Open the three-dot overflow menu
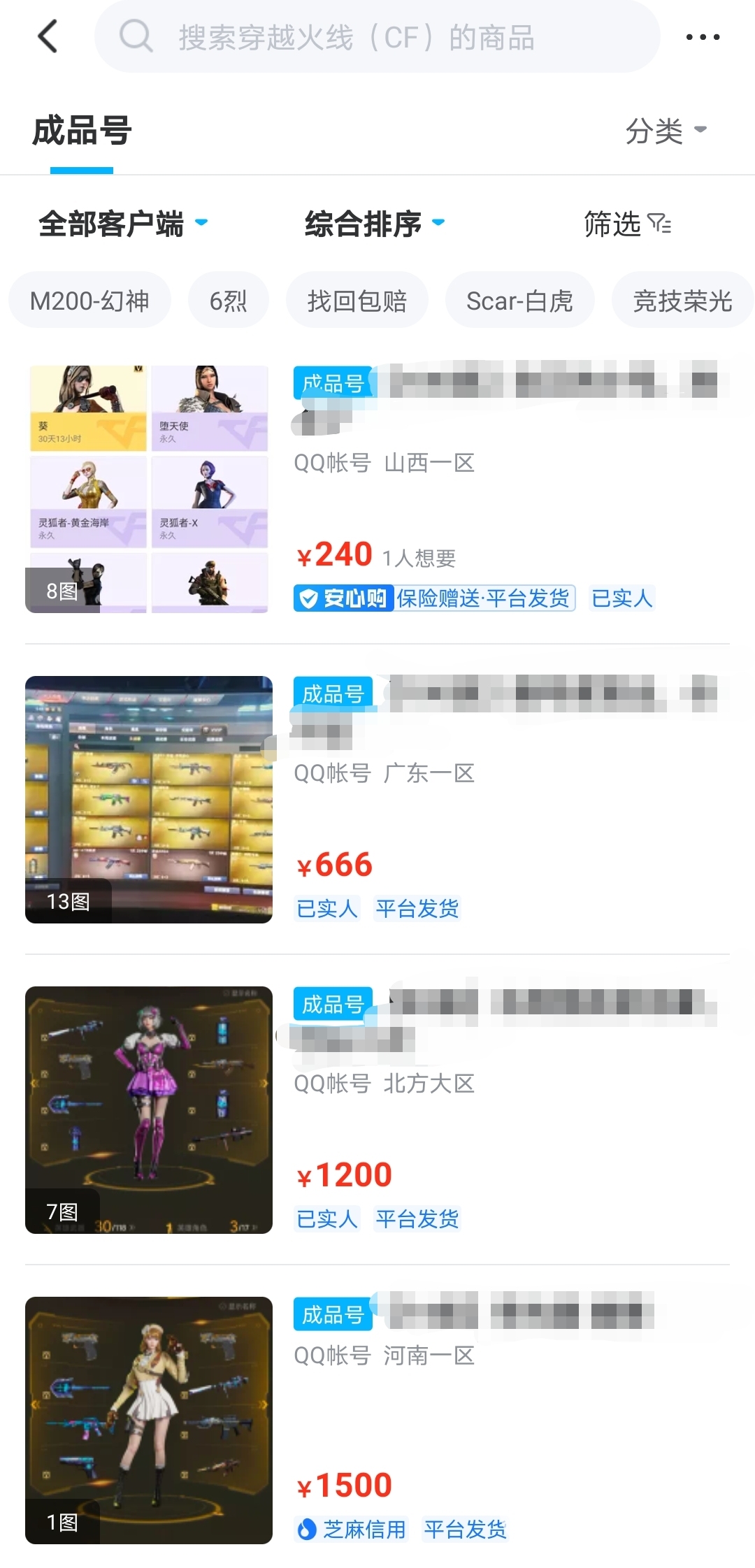755x1568 pixels. [703, 37]
